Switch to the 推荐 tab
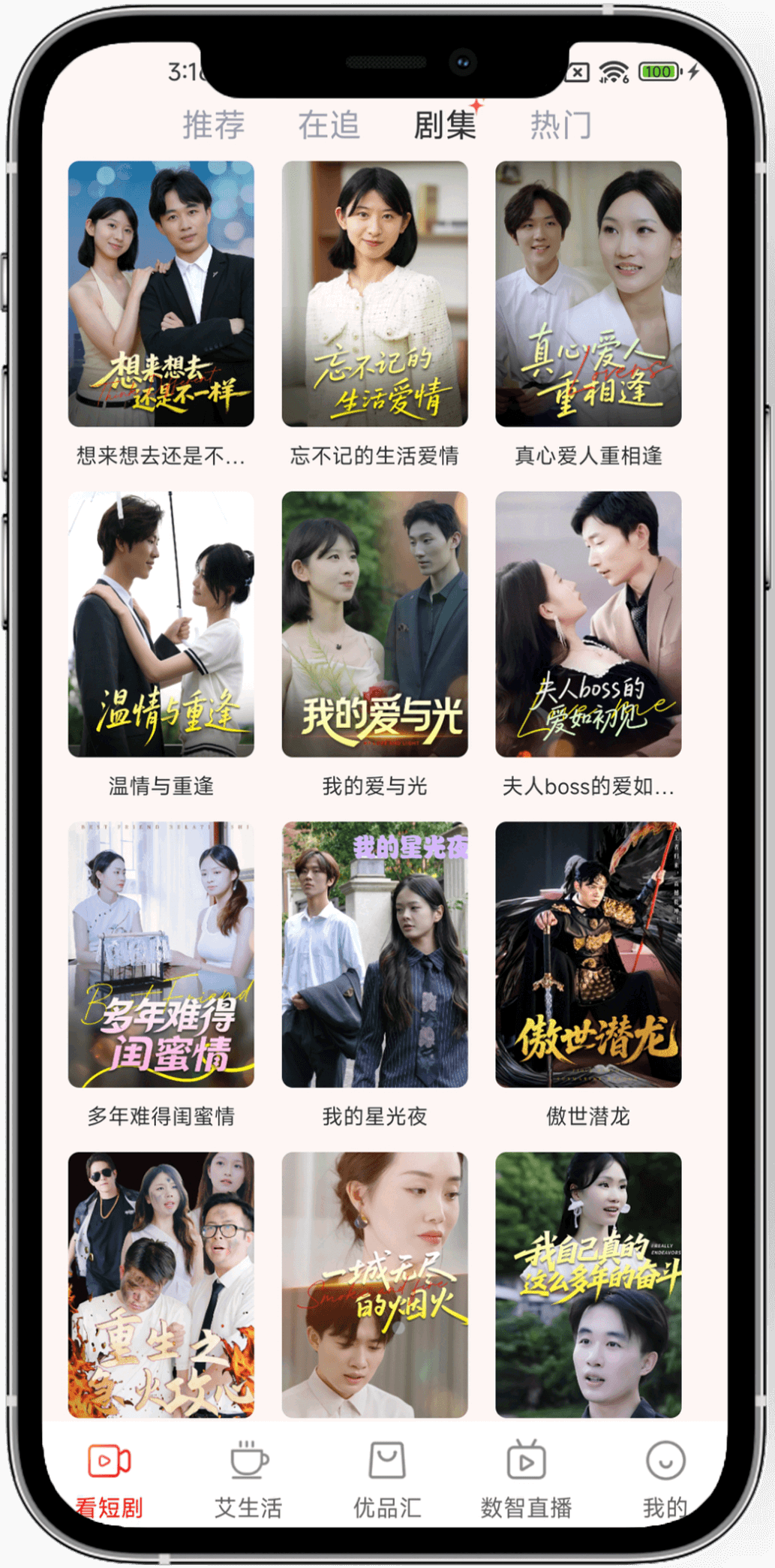 point(214,125)
